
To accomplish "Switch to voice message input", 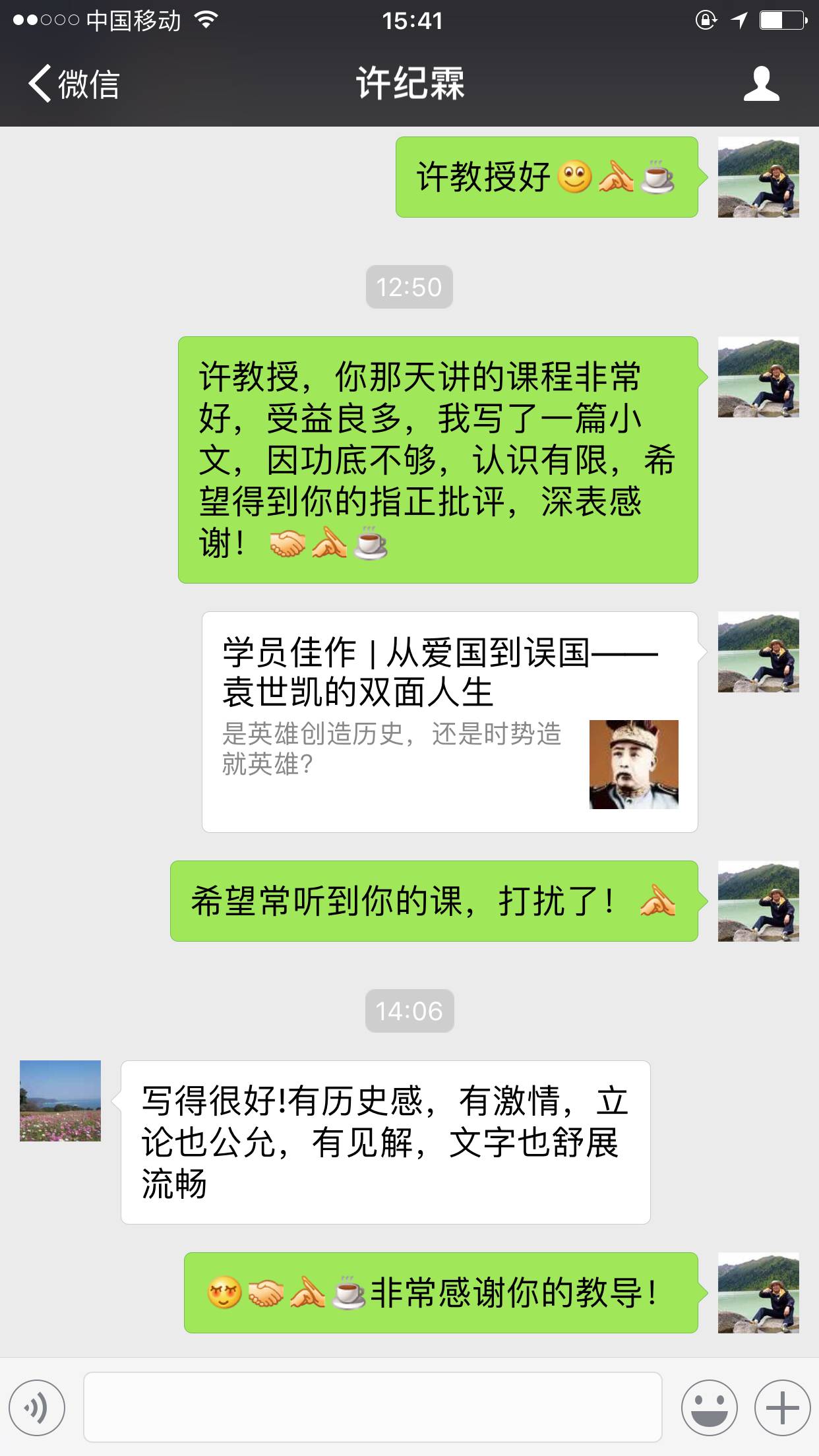I will tap(38, 1407).
